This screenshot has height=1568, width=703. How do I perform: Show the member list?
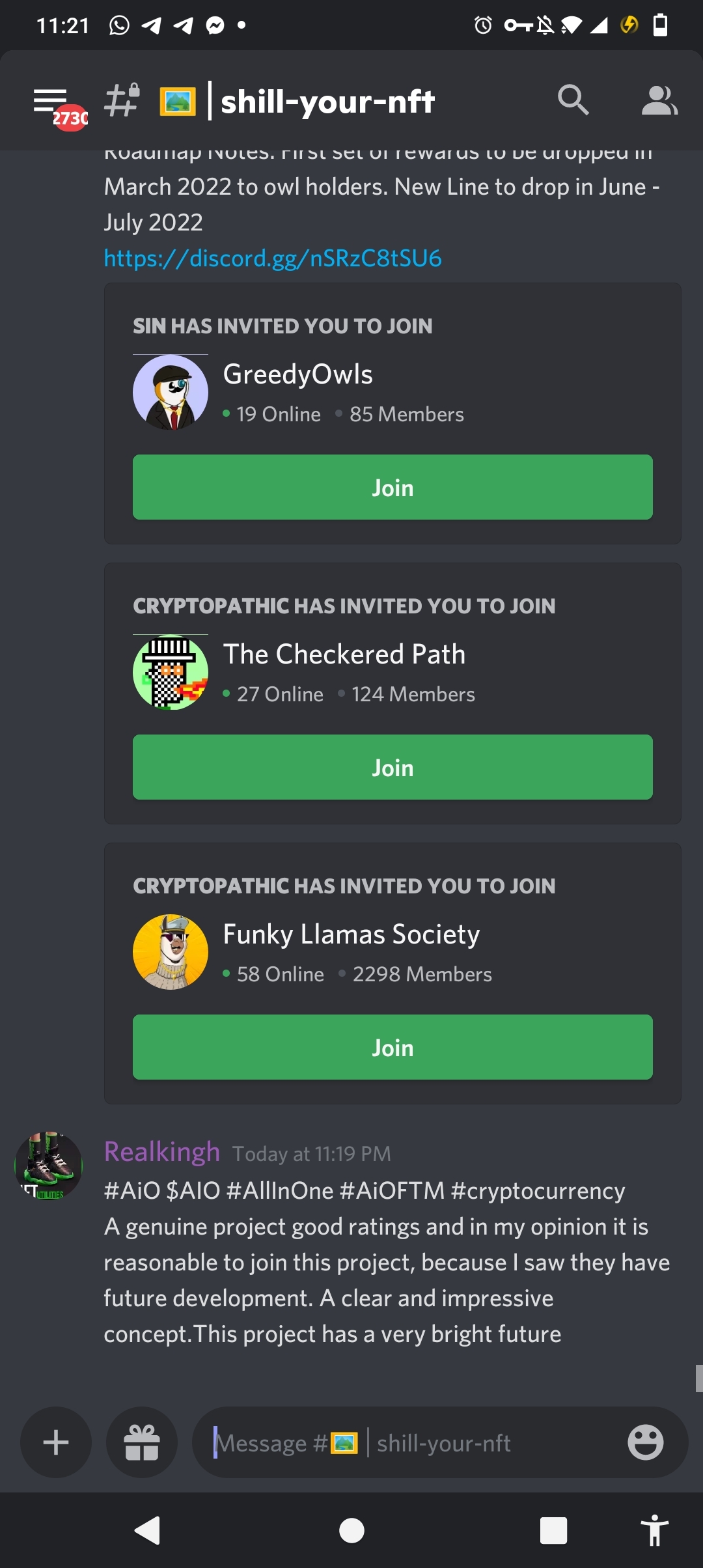point(659,100)
